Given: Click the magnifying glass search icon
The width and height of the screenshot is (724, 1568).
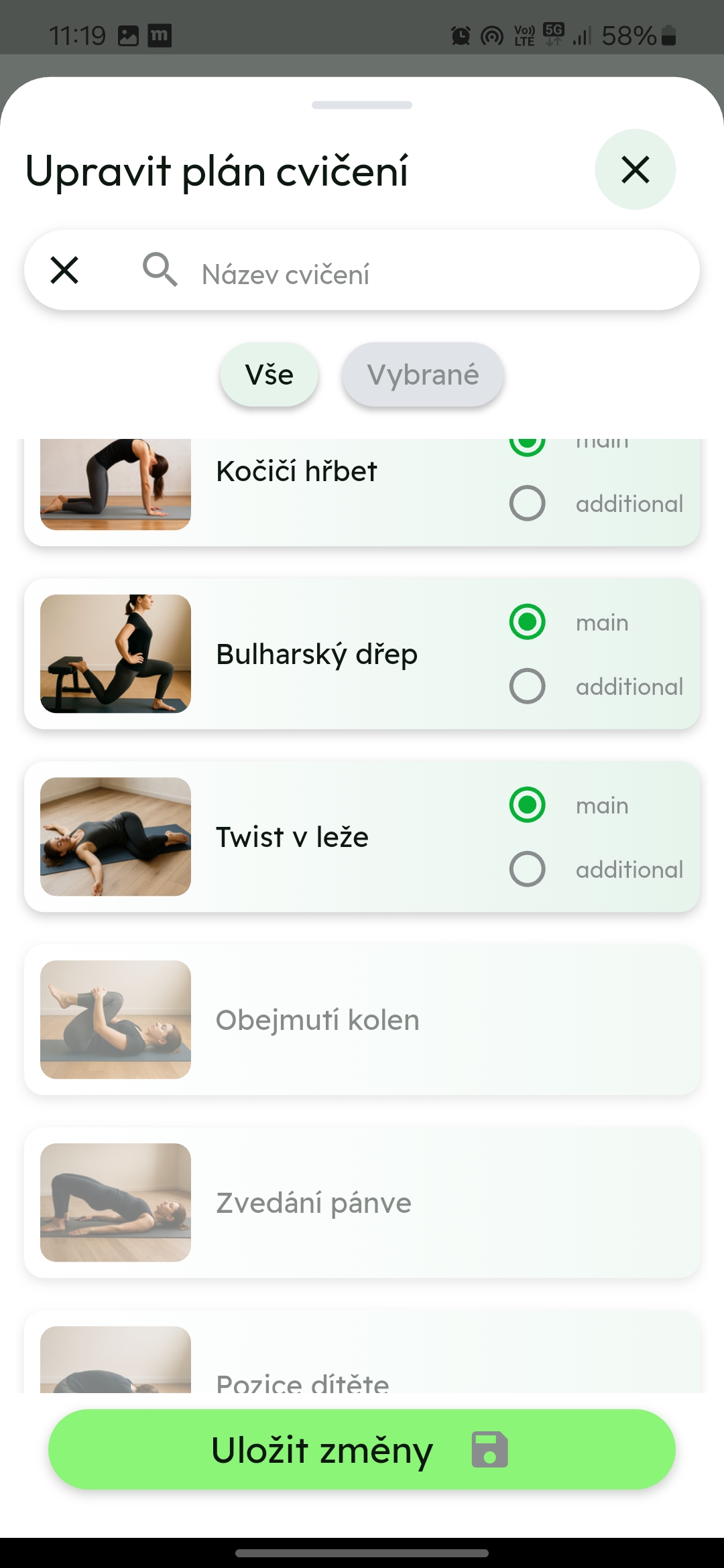Looking at the screenshot, I should pyautogui.click(x=160, y=270).
